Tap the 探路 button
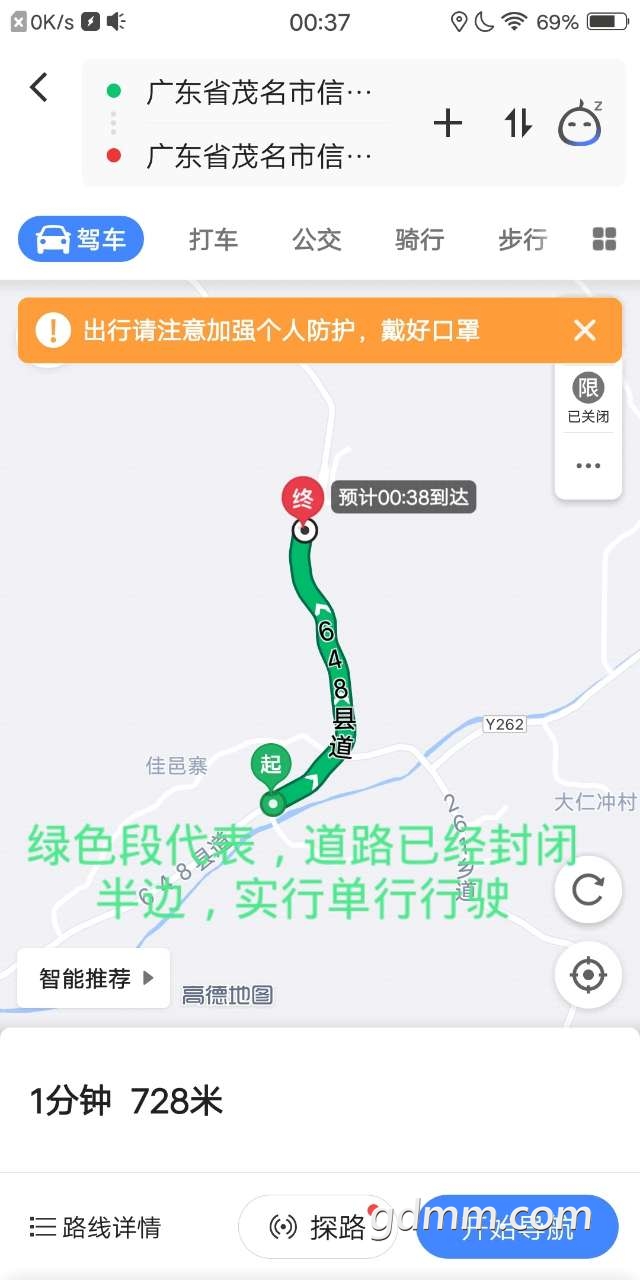 [x=318, y=1227]
